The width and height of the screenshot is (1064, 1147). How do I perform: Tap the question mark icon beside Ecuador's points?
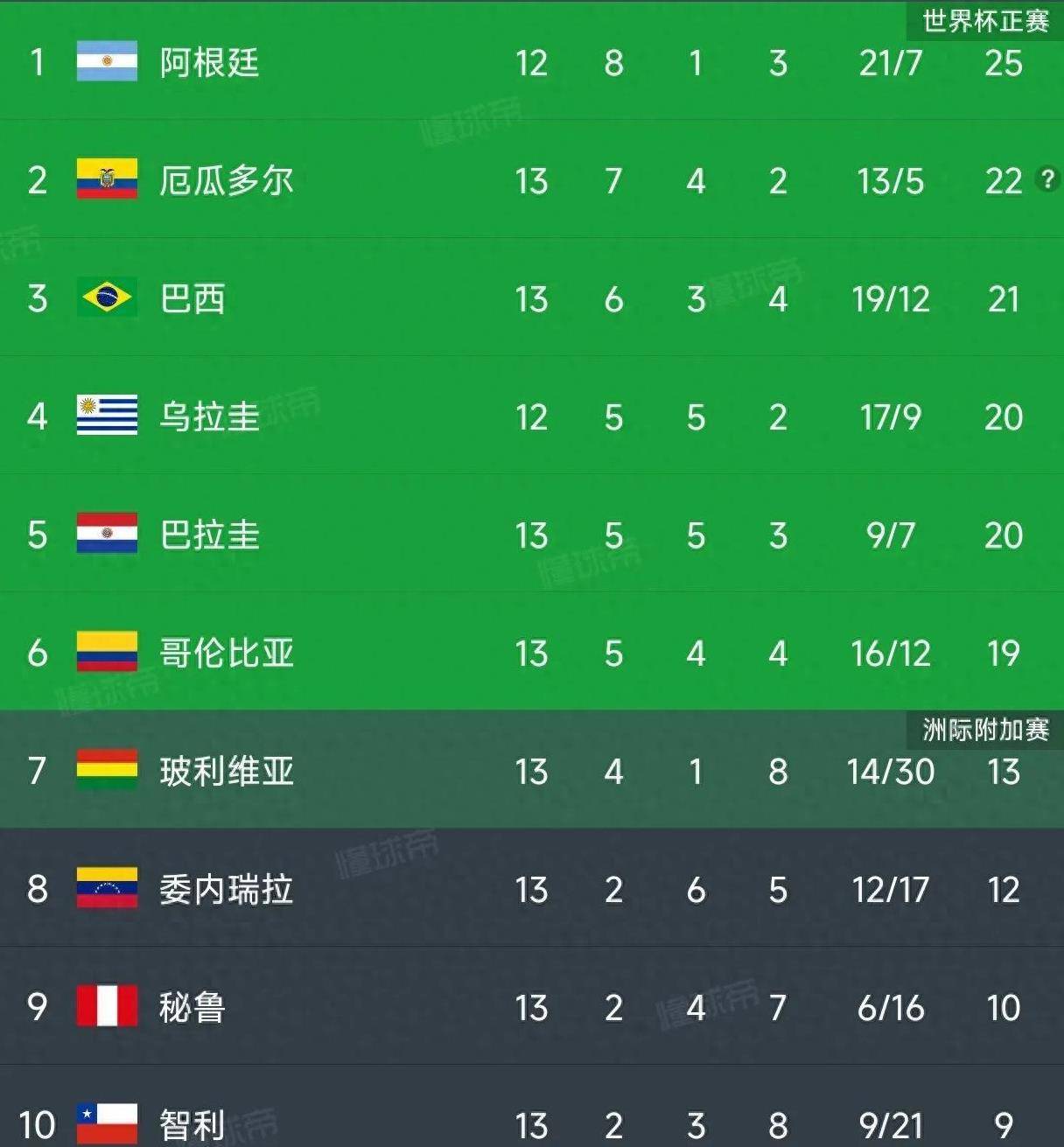pyautogui.click(x=1046, y=179)
